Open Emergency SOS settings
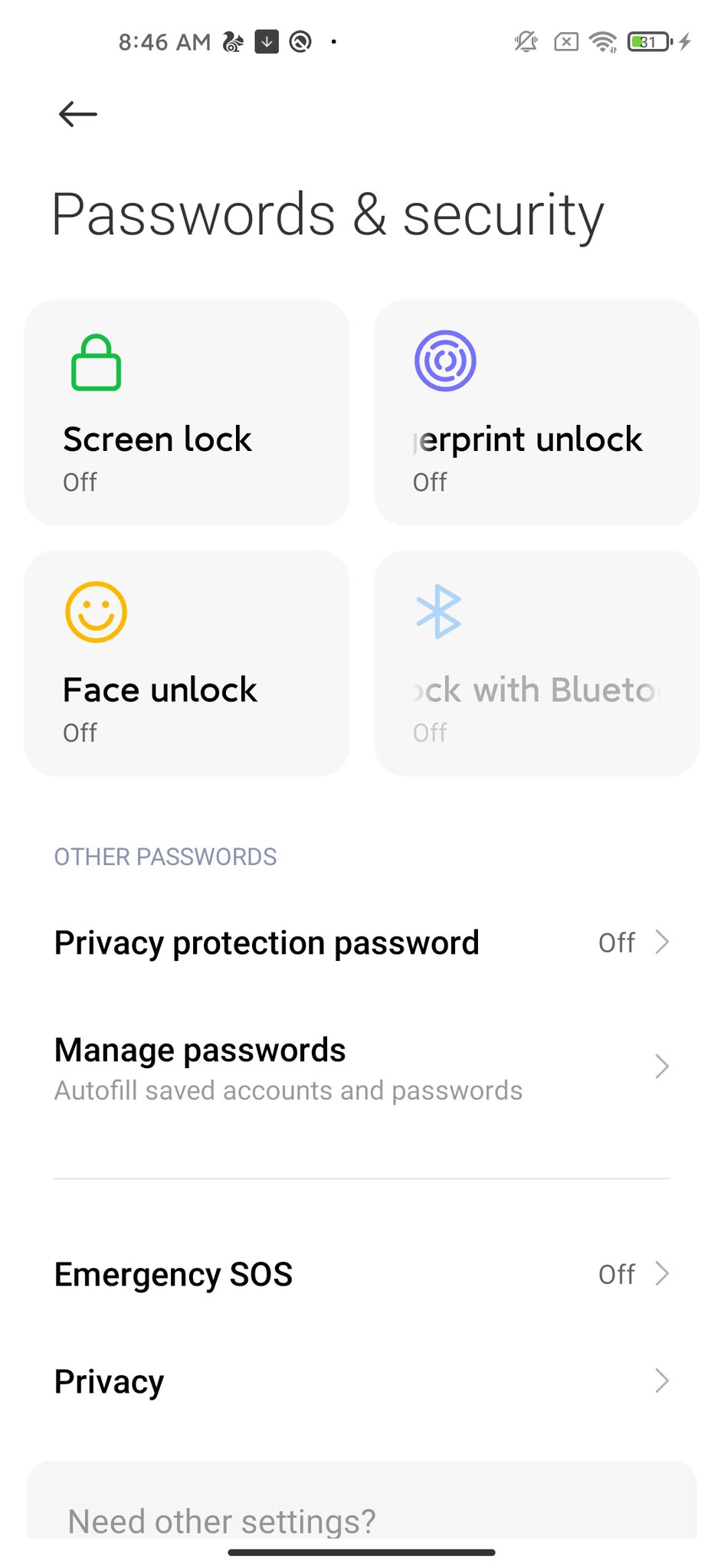 [362, 1274]
